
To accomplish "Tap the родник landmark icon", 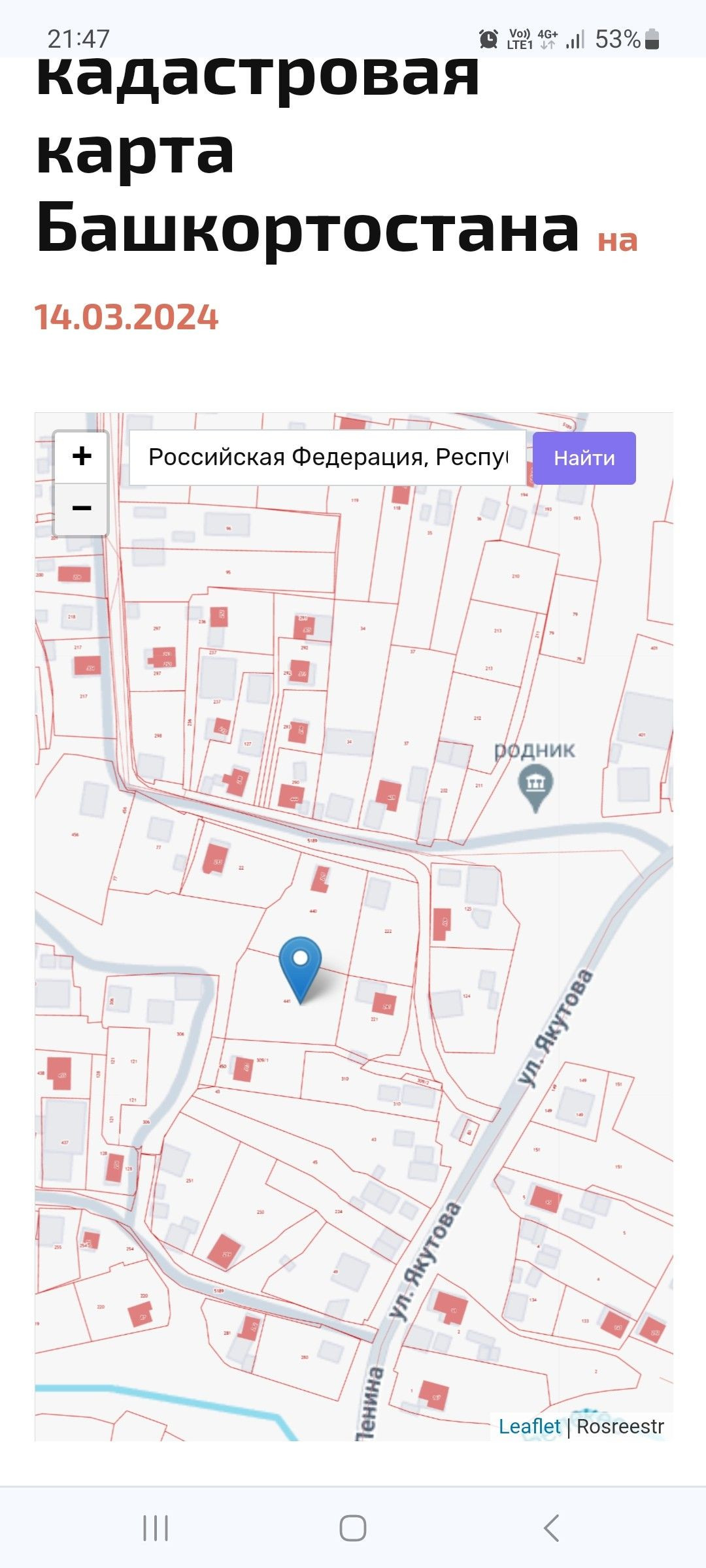I will 535,785.
